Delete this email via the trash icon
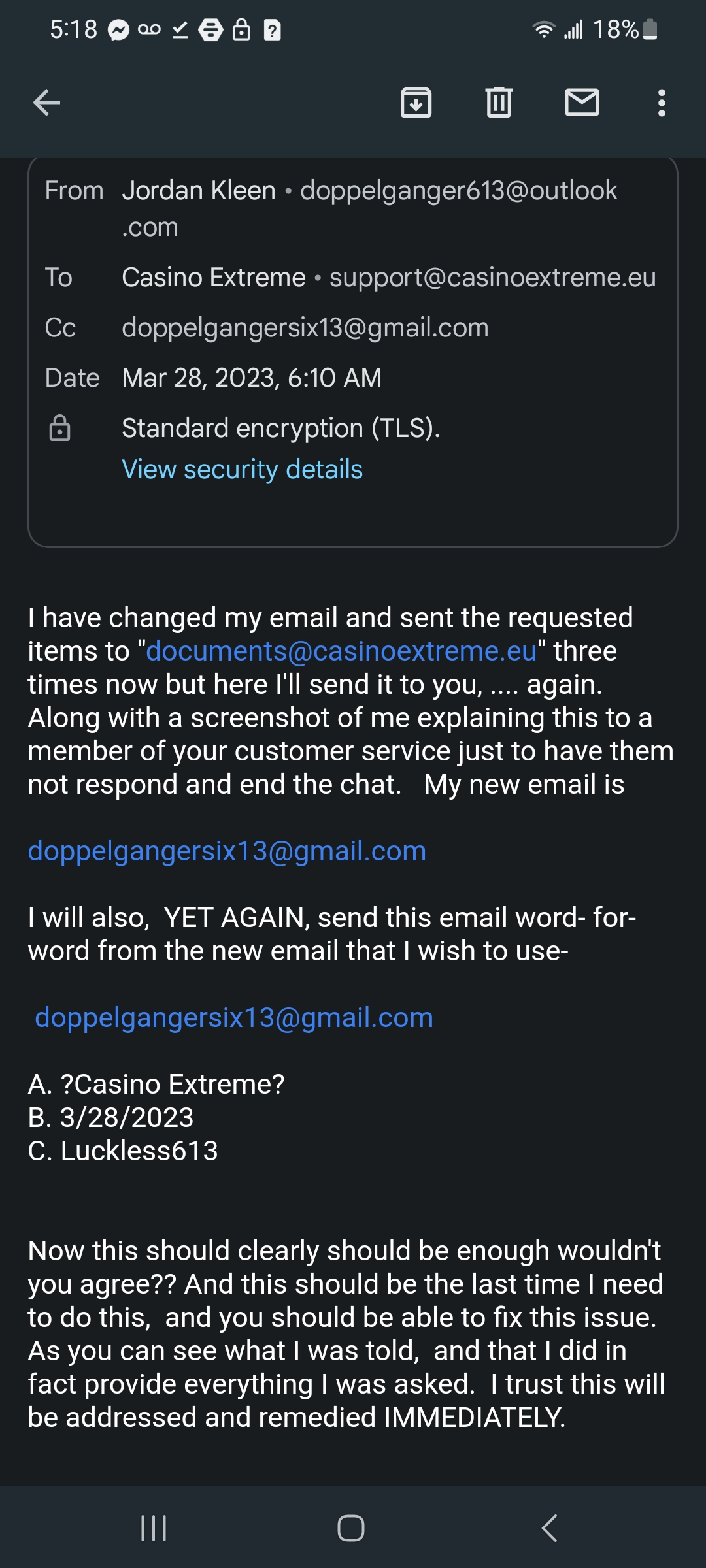This screenshot has height=1568, width=706. (499, 103)
